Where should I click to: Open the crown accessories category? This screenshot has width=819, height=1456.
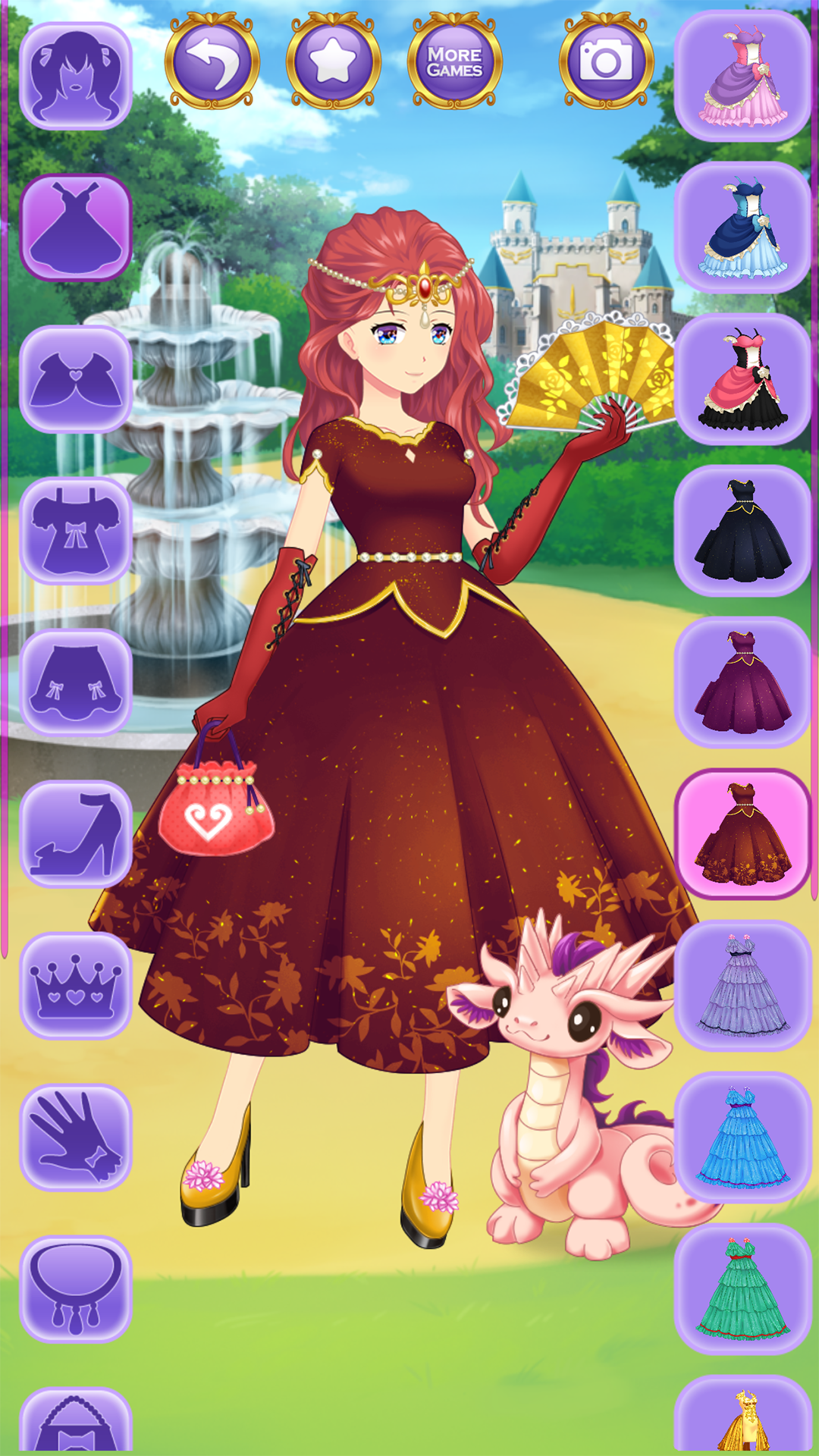coord(76,986)
